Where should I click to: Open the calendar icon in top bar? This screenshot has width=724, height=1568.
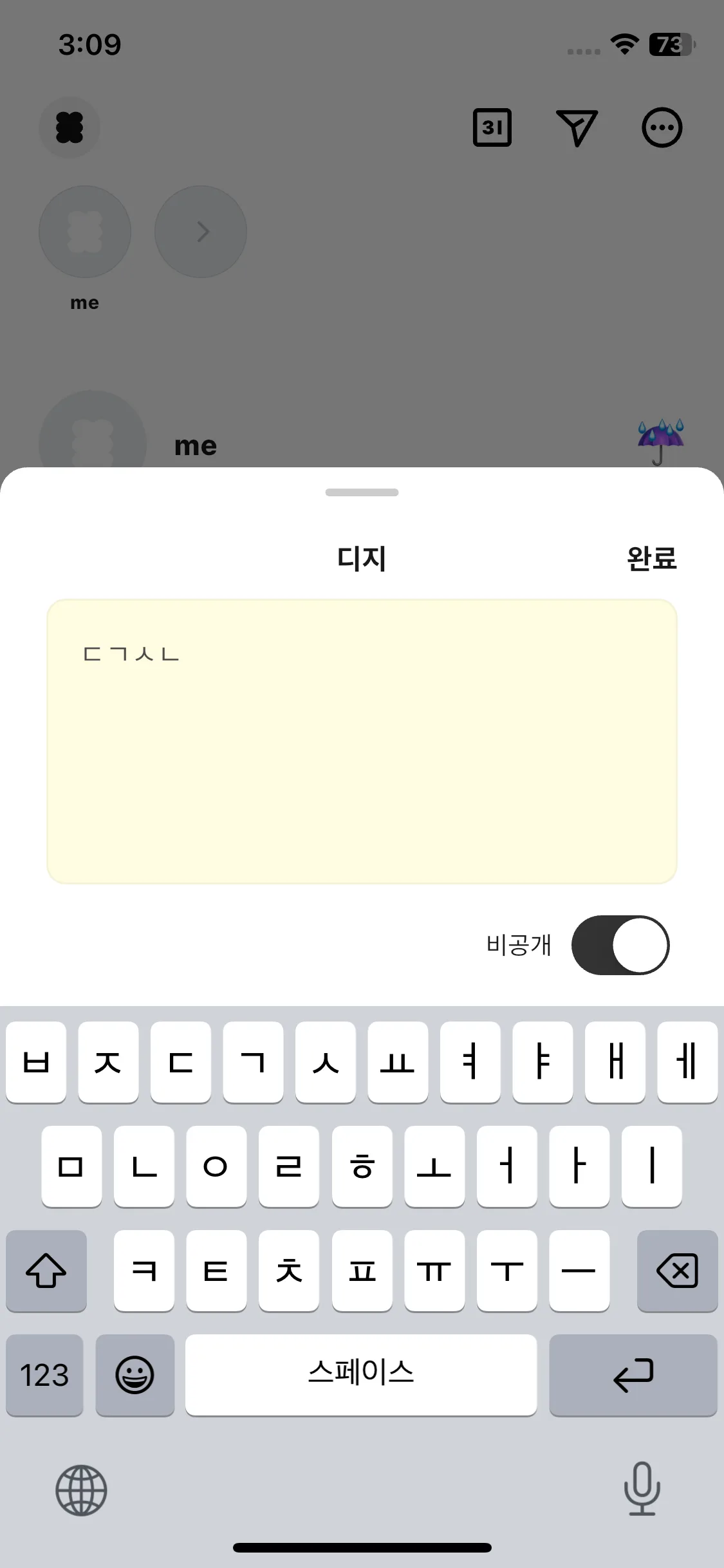[x=492, y=127]
